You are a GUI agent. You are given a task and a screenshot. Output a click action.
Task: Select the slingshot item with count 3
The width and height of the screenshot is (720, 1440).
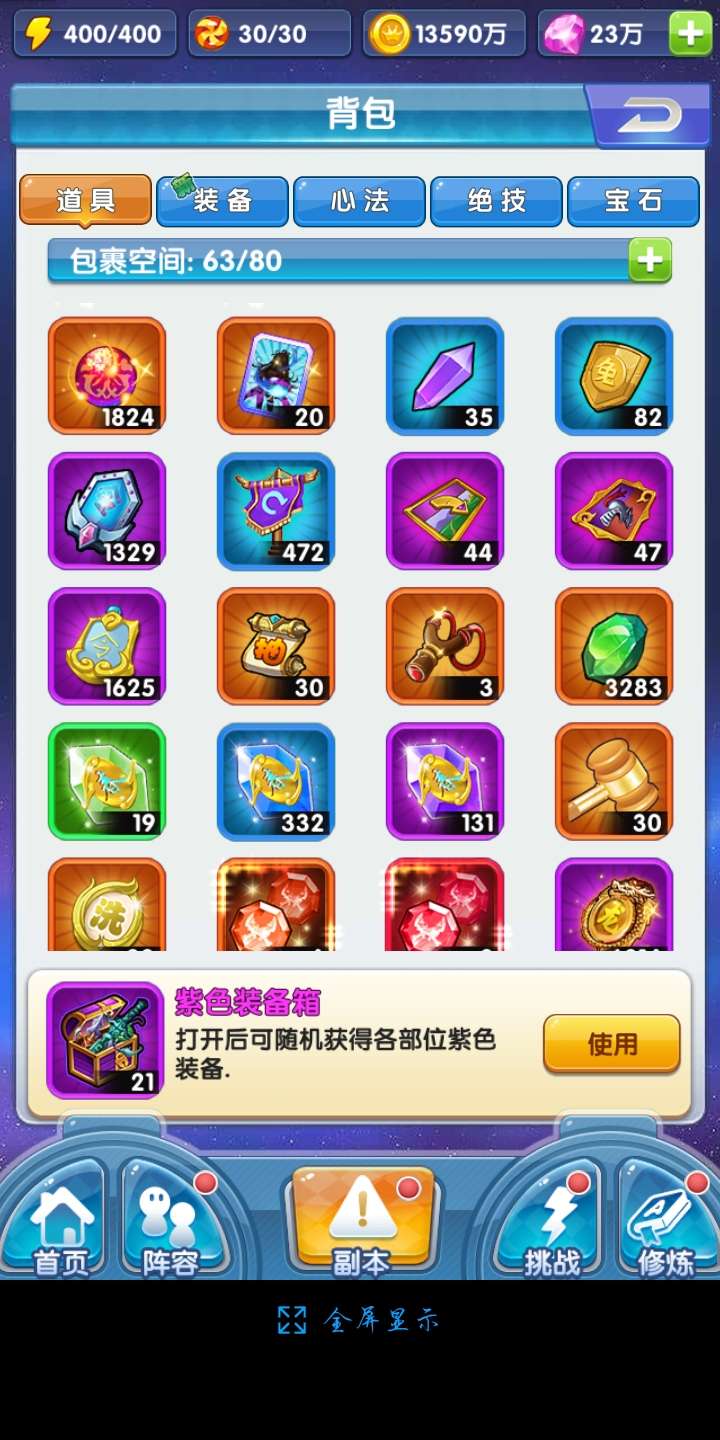pos(445,646)
